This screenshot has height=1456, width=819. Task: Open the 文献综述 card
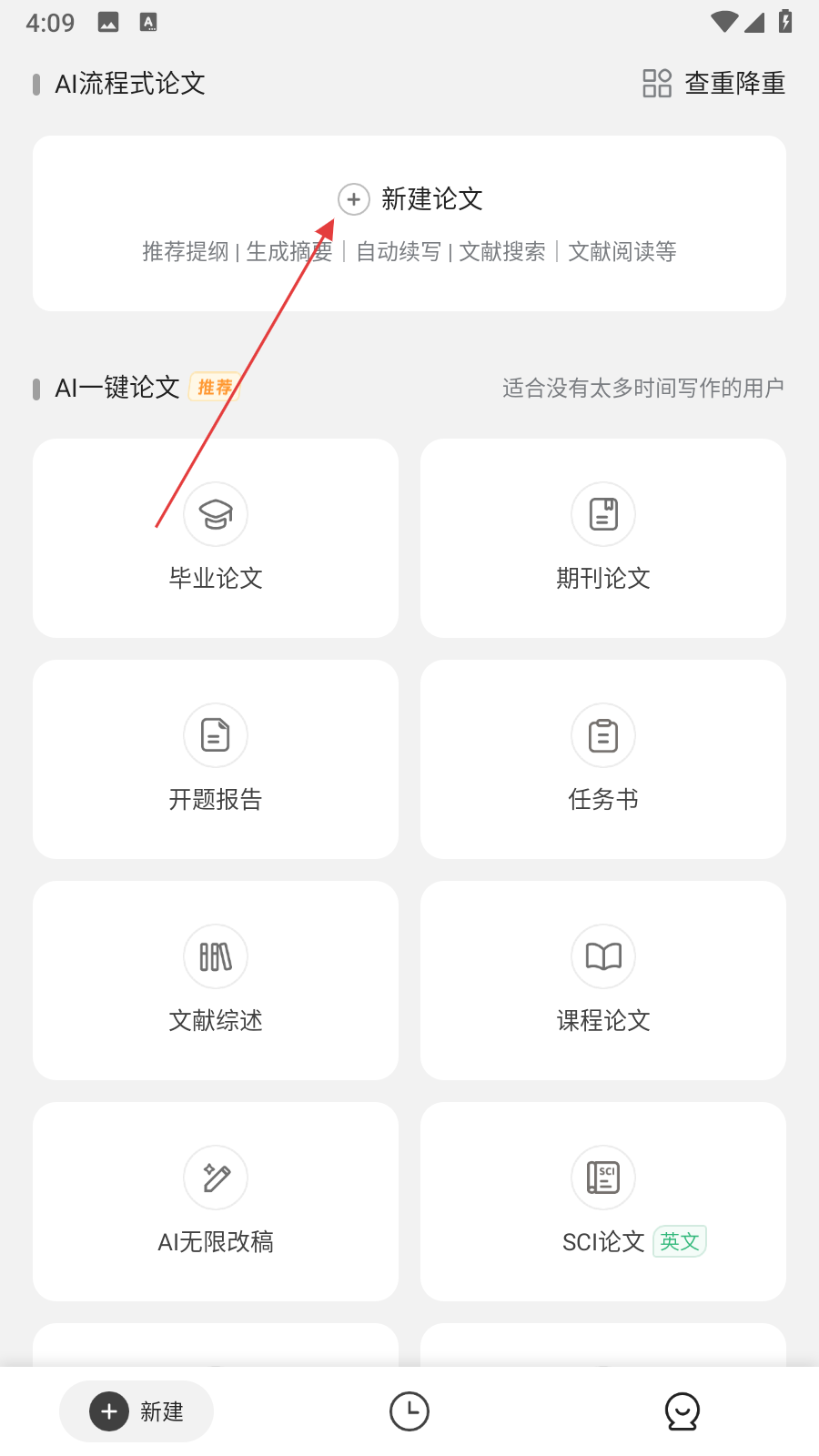216,980
